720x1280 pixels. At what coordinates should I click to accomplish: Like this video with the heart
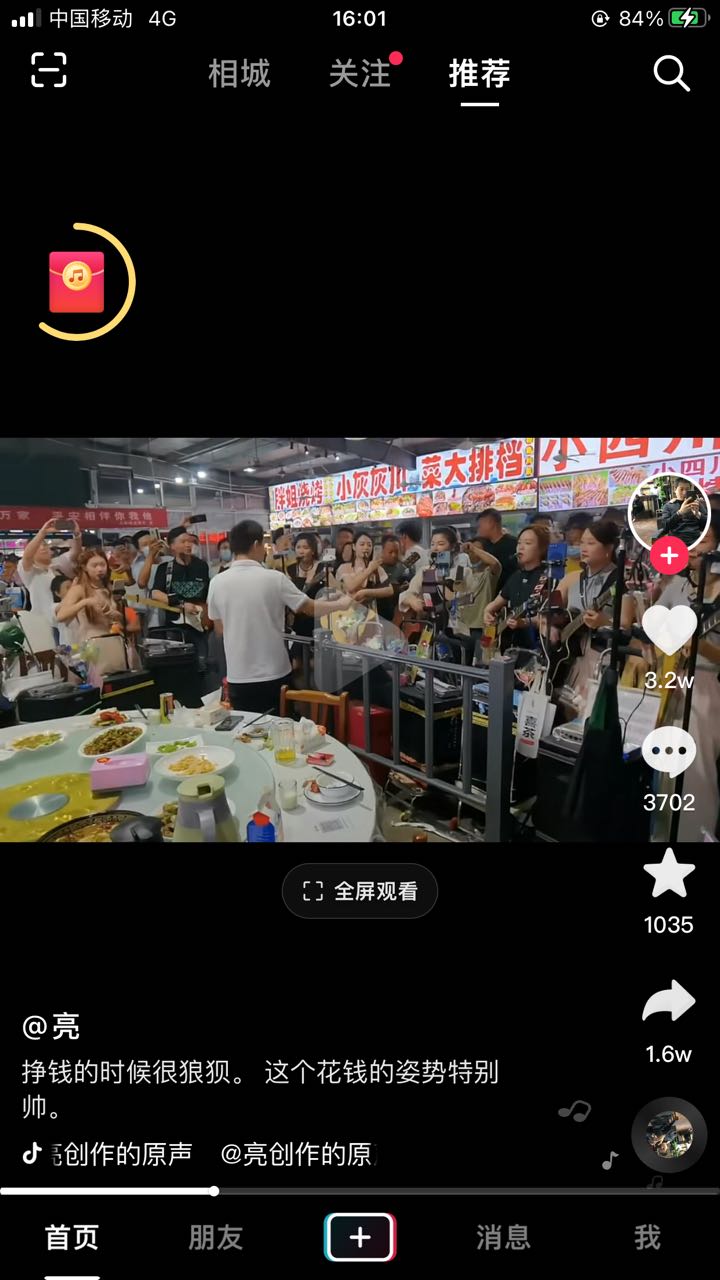click(669, 630)
